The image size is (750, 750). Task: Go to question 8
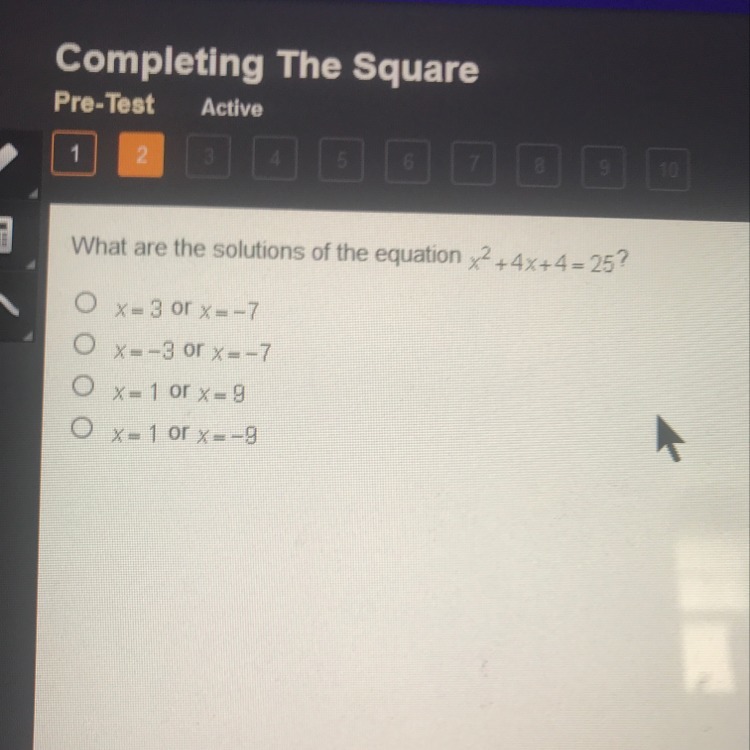(x=539, y=165)
